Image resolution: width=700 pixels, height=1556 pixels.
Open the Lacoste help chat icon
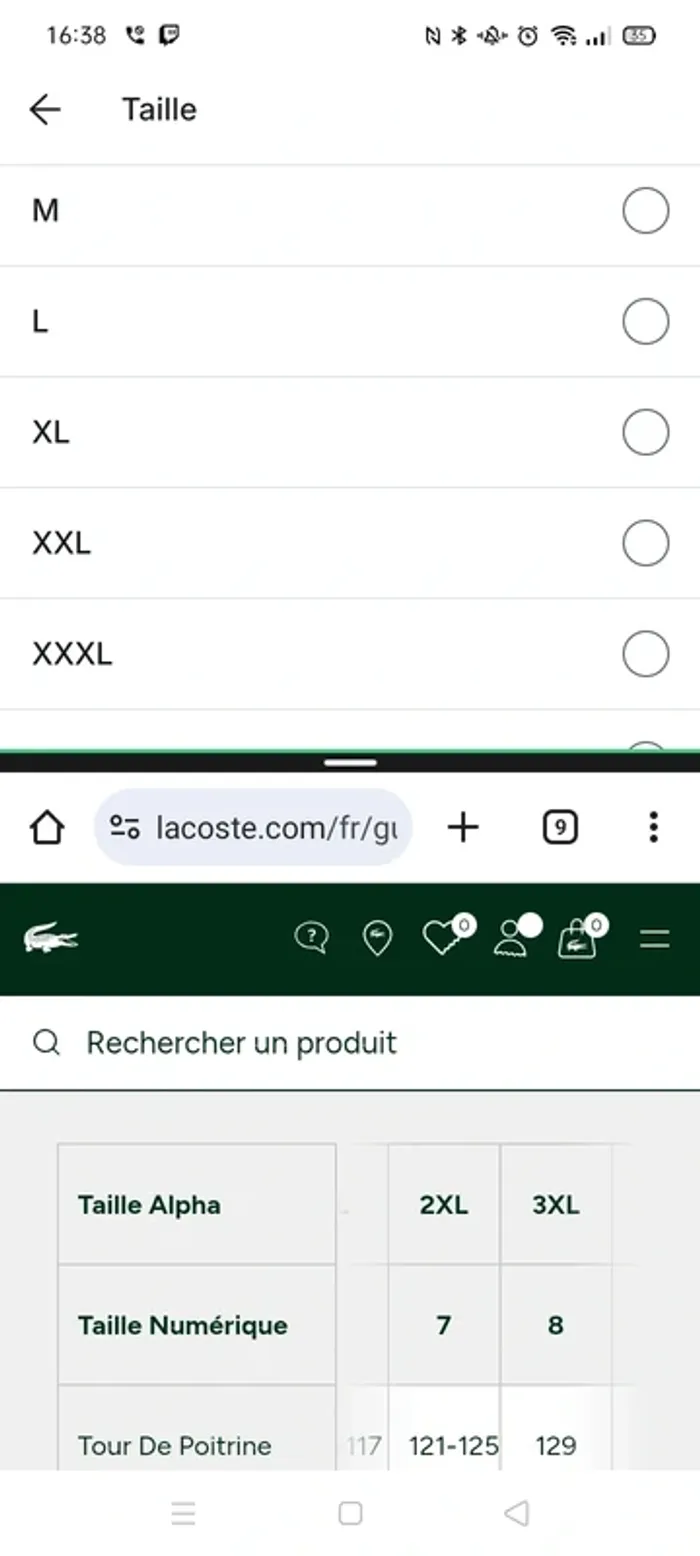point(312,938)
